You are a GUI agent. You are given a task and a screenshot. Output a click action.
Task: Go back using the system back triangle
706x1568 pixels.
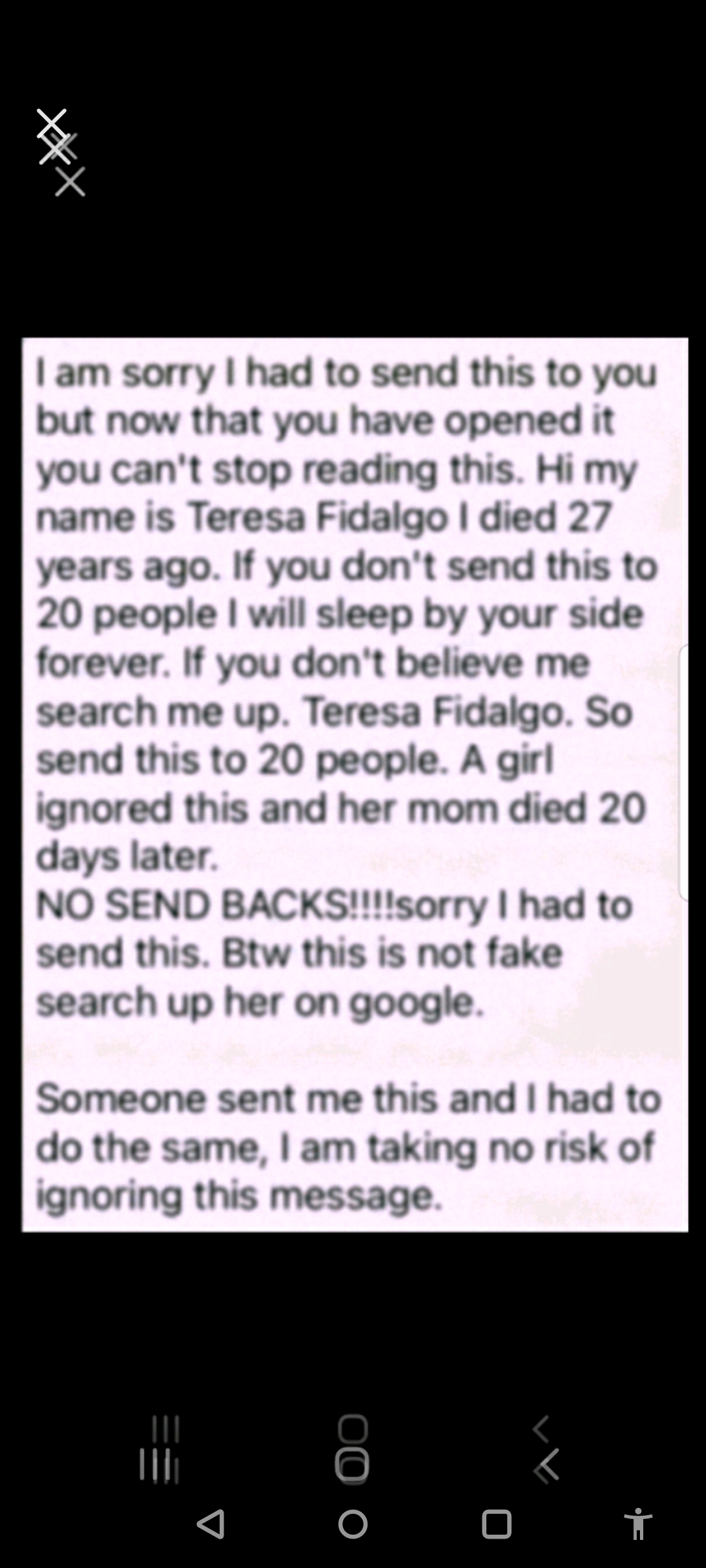[x=211, y=1524]
